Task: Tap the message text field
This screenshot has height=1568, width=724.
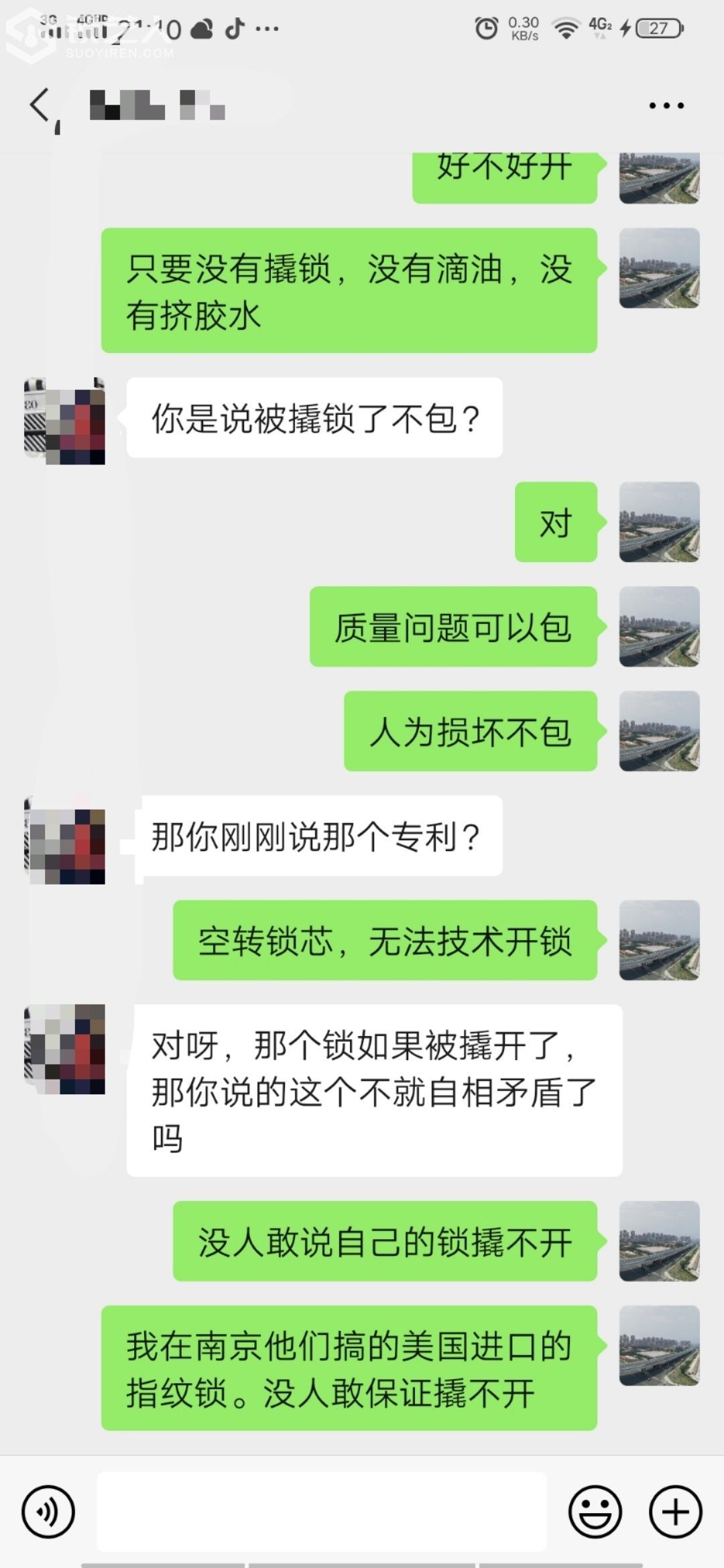Action: click(322, 1512)
